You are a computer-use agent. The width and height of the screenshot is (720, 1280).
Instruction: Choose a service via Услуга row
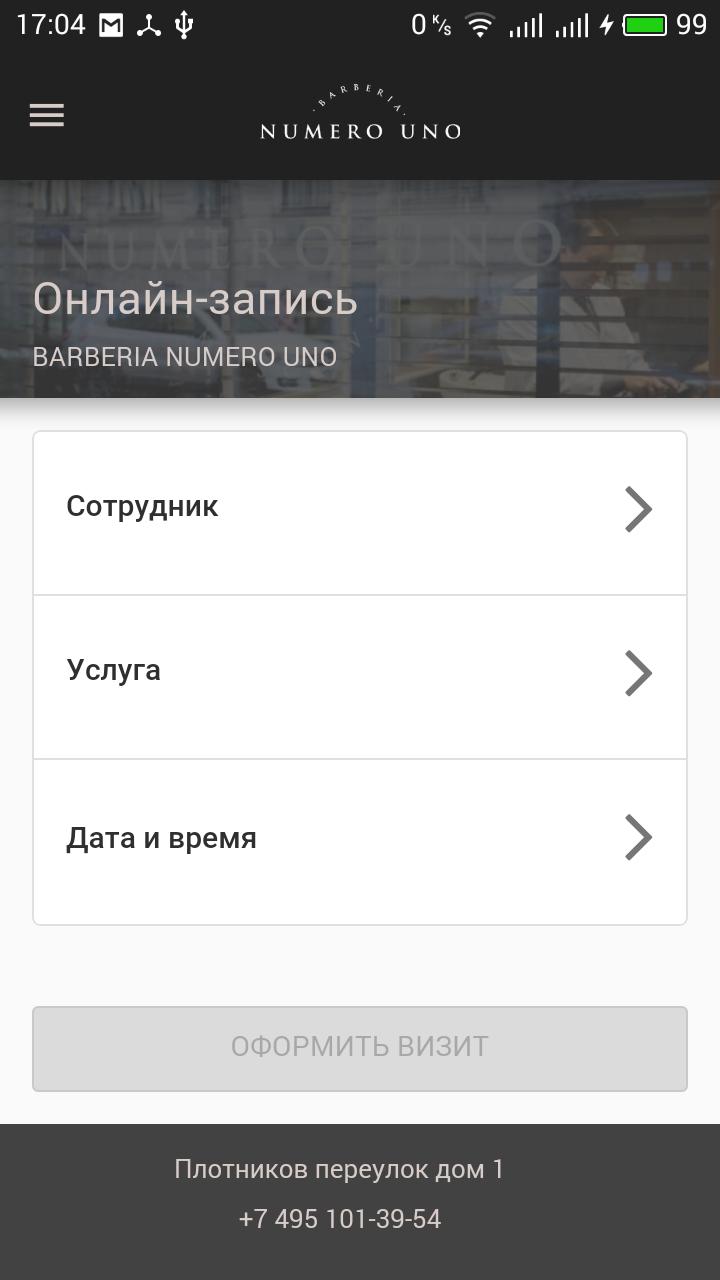pyautogui.click(x=360, y=674)
